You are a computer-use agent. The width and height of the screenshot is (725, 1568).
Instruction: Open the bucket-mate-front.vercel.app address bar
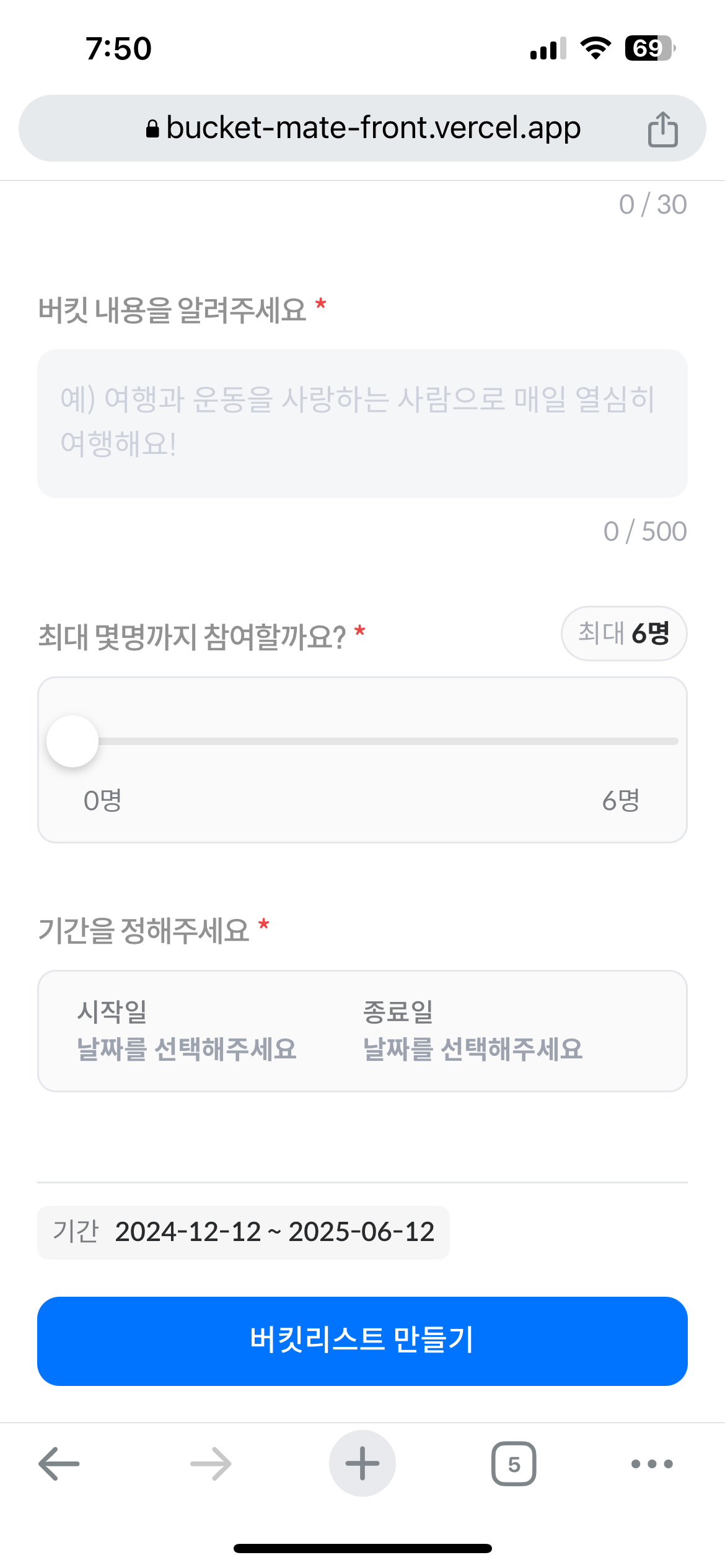click(363, 128)
